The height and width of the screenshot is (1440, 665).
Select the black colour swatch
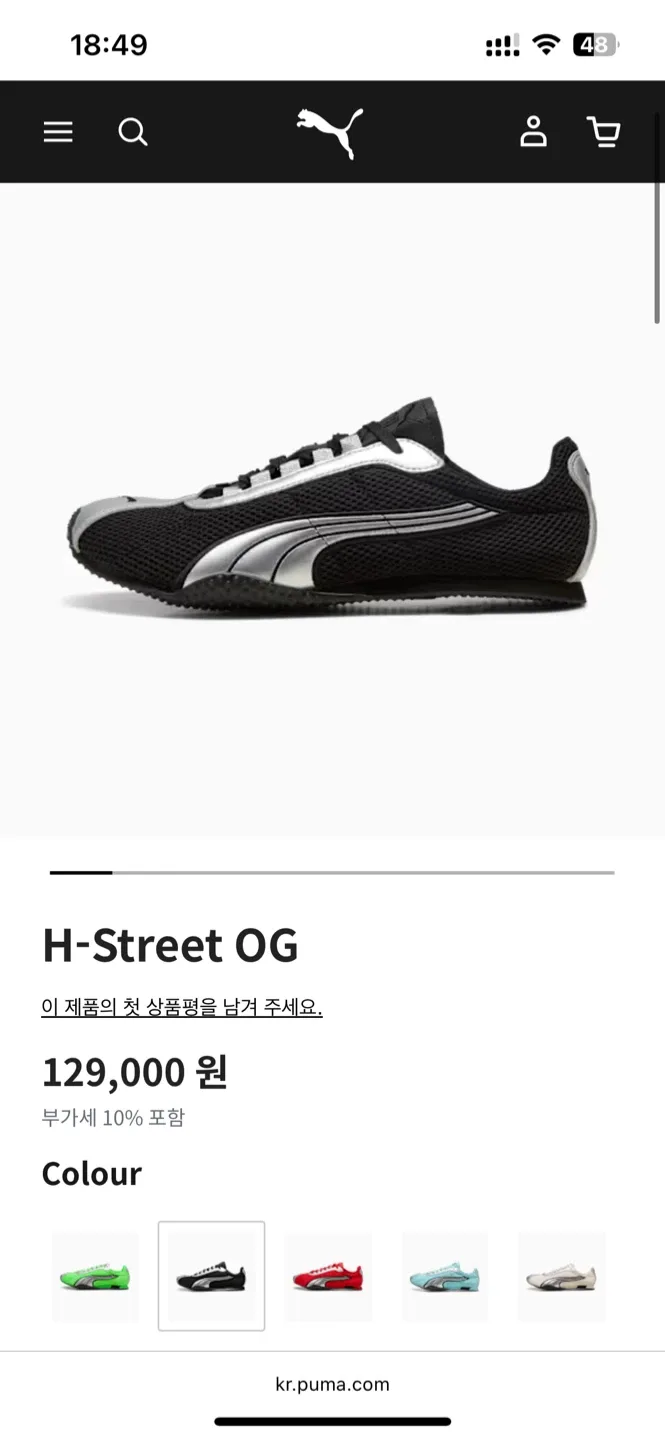tap(211, 1277)
